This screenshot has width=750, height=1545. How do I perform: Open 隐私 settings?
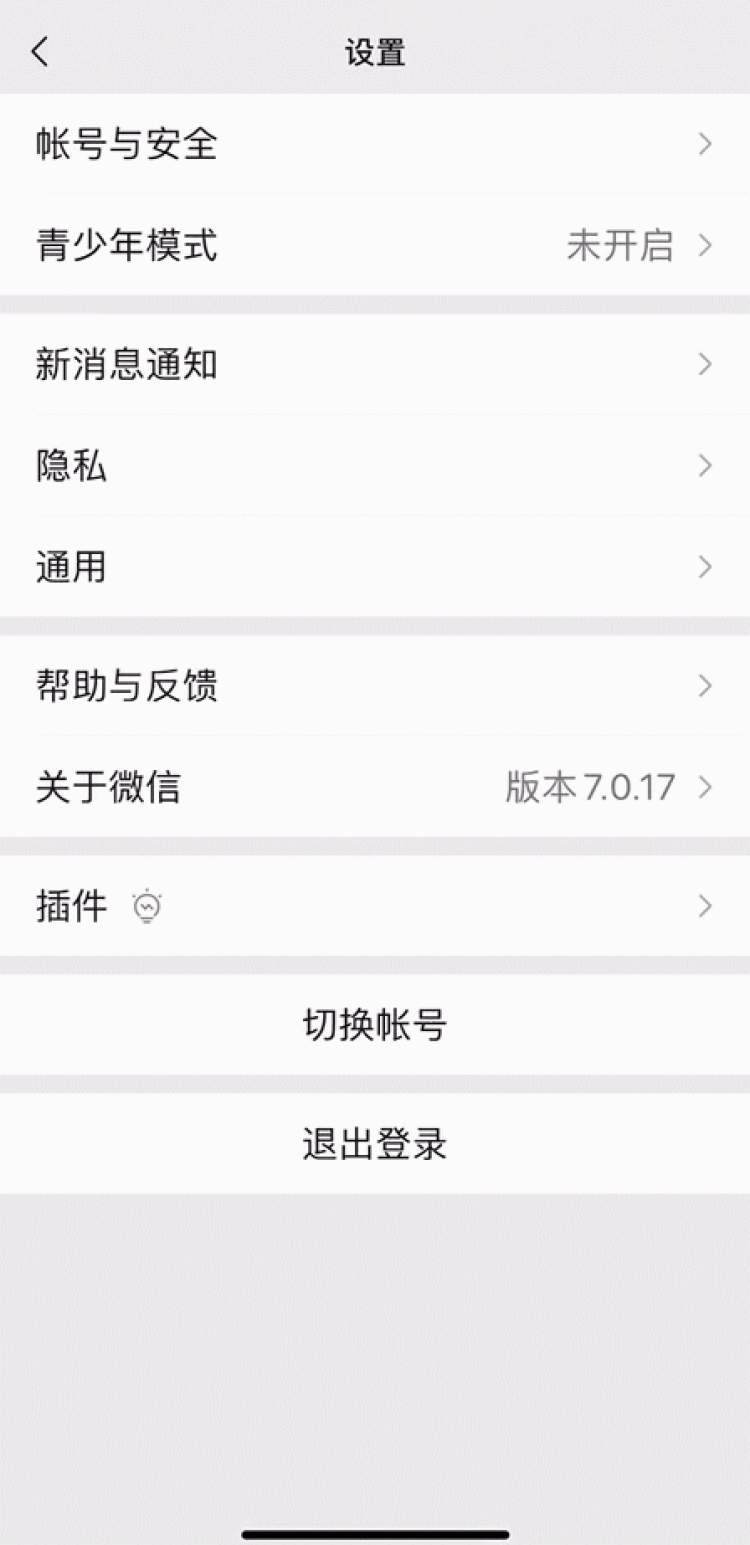375,466
